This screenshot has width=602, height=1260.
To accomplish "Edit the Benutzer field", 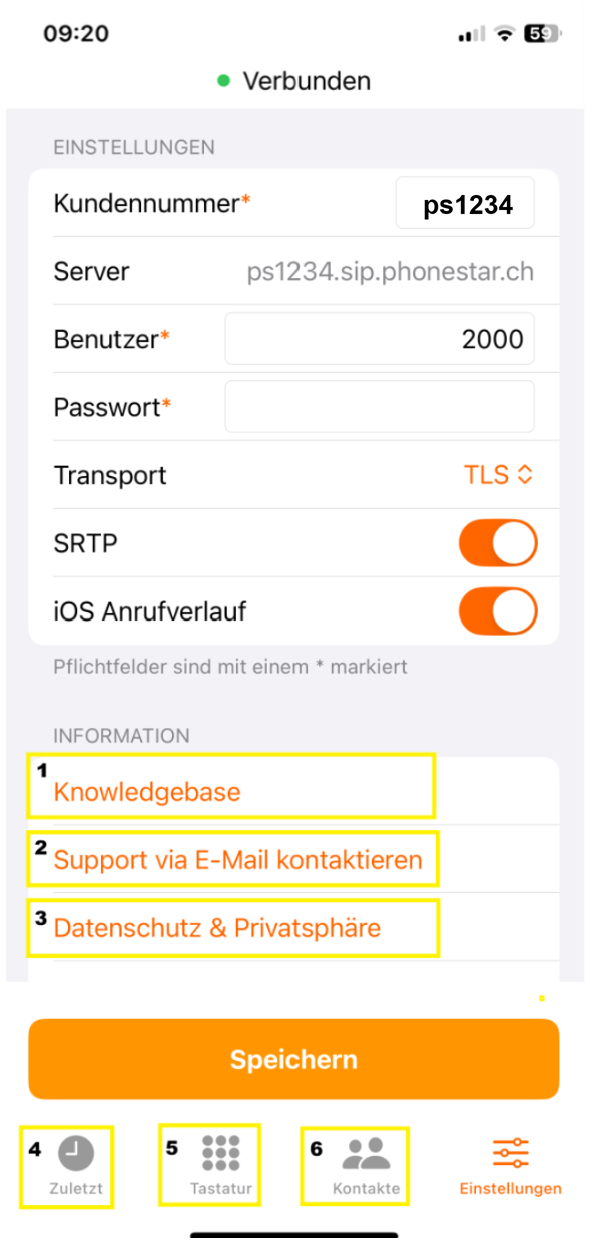I will (380, 339).
